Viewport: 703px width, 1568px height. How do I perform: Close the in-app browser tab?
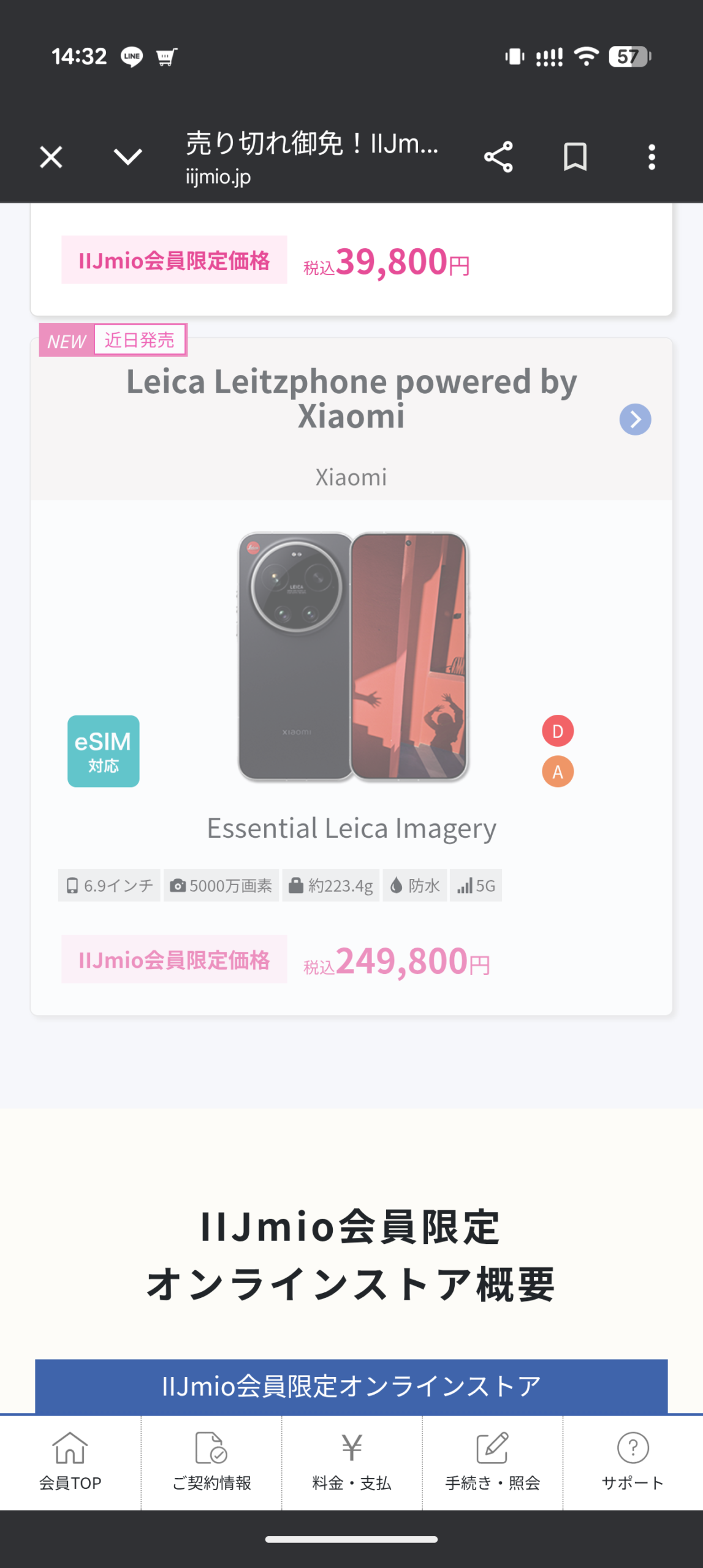(x=51, y=157)
